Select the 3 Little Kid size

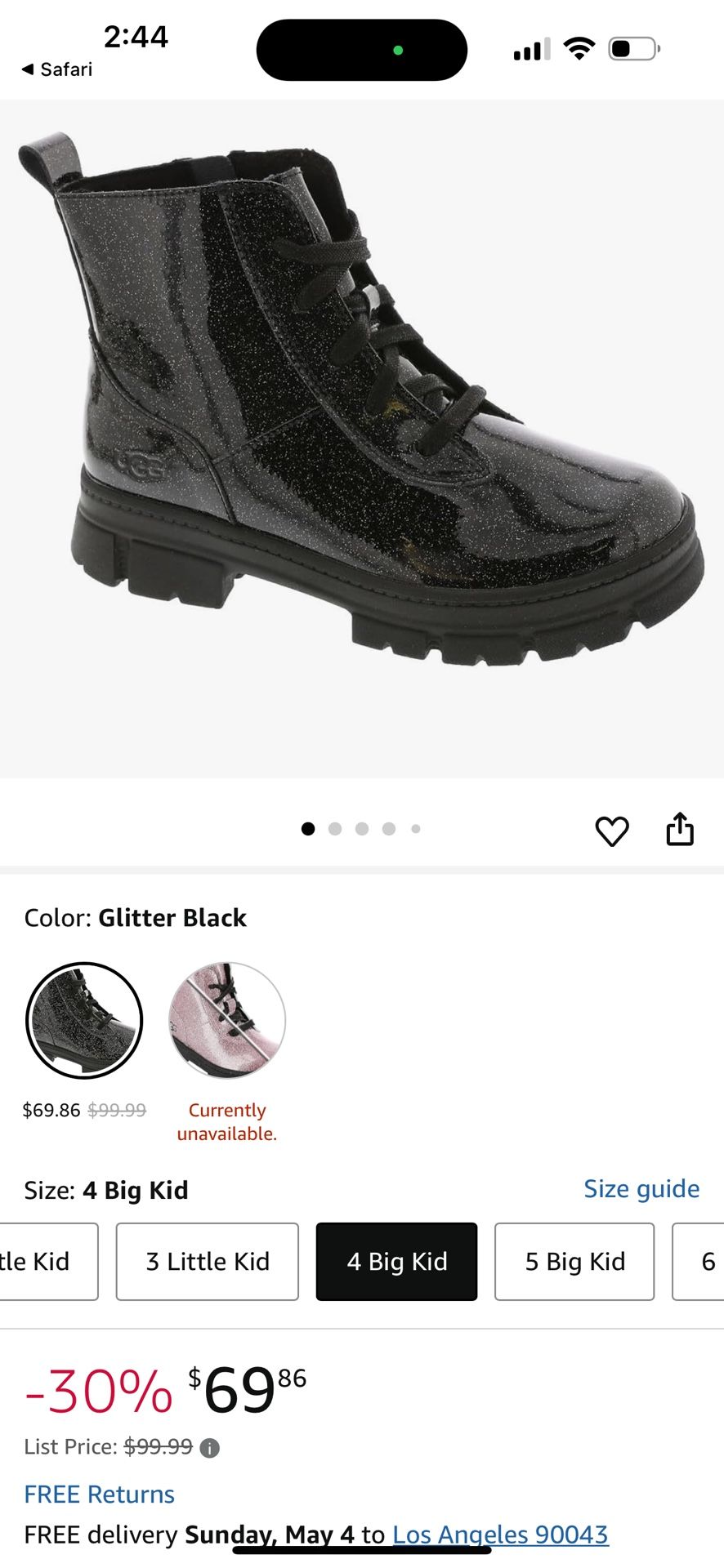click(207, 1261)
